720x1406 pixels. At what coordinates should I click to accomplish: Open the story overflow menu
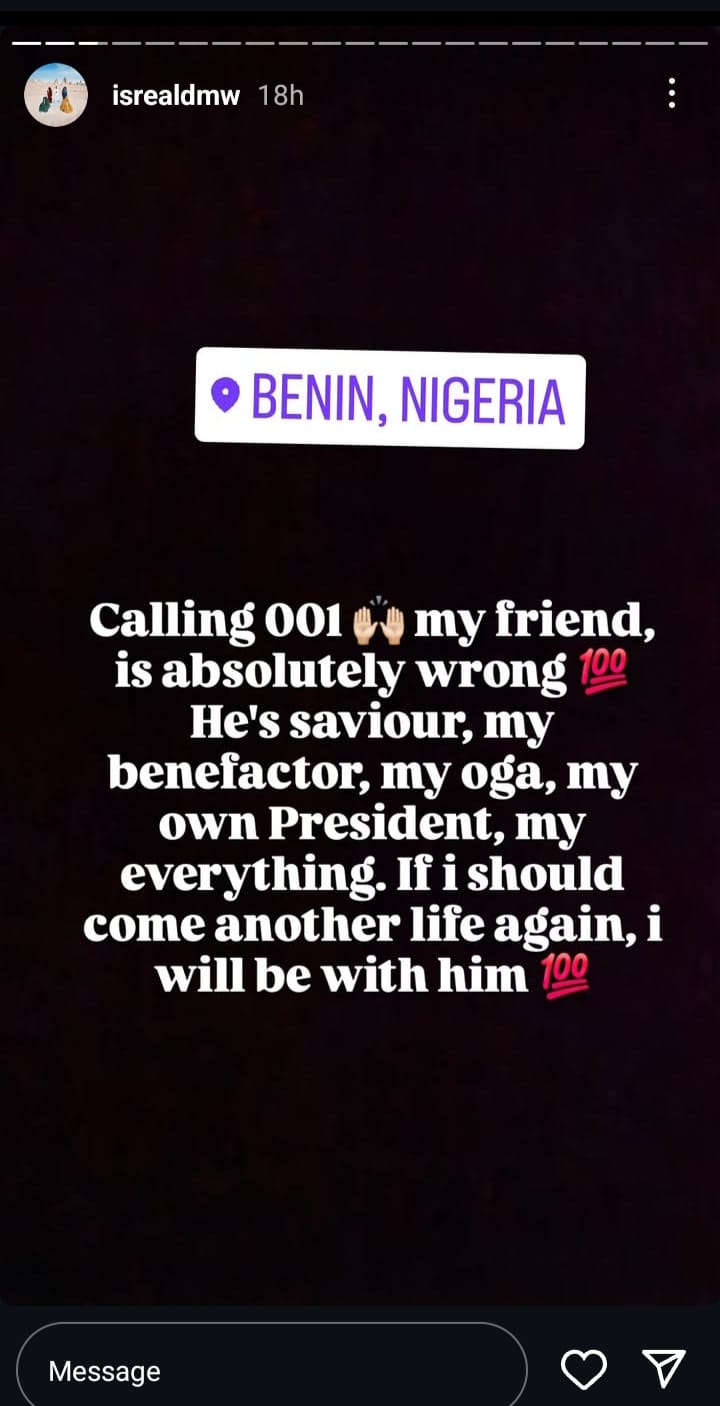point(671,94)
